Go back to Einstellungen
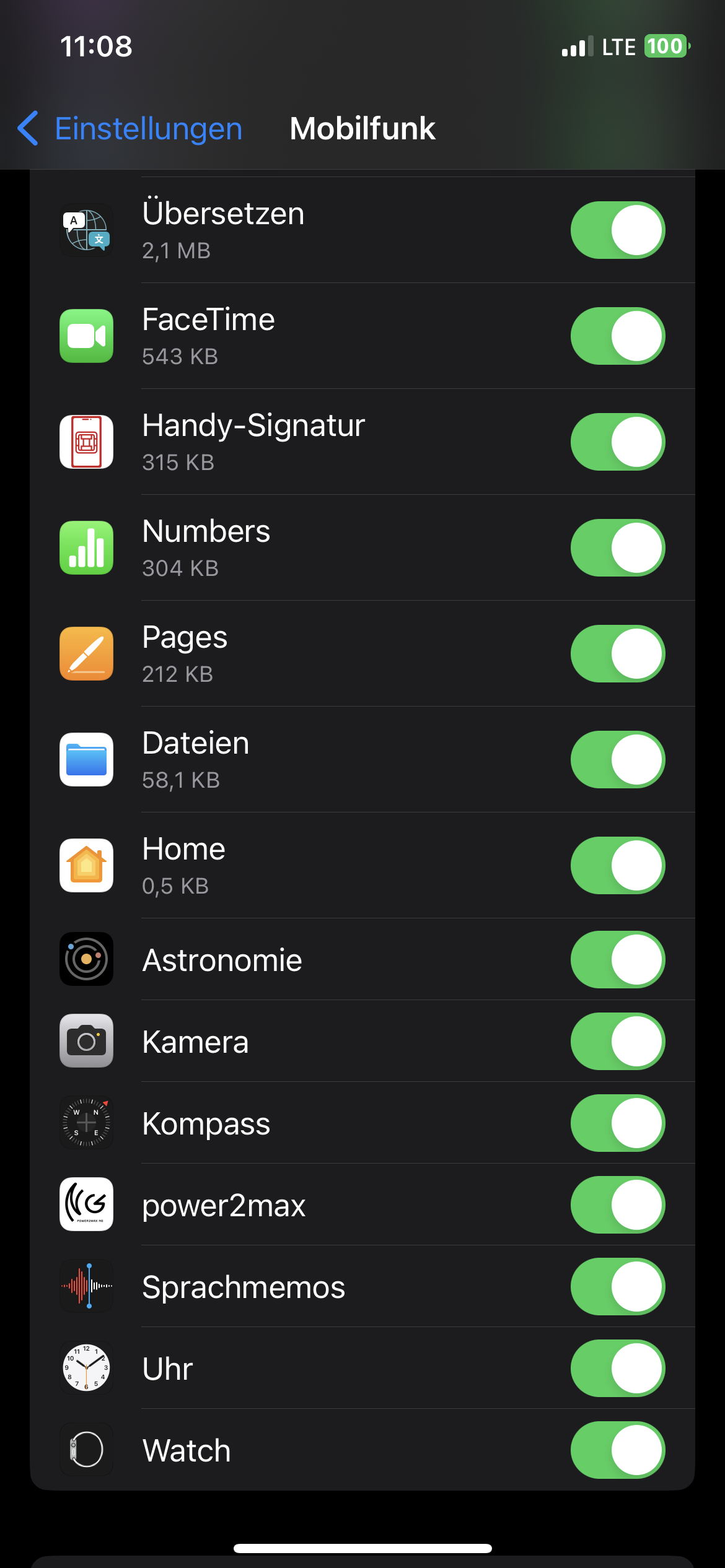 (130, 129)
